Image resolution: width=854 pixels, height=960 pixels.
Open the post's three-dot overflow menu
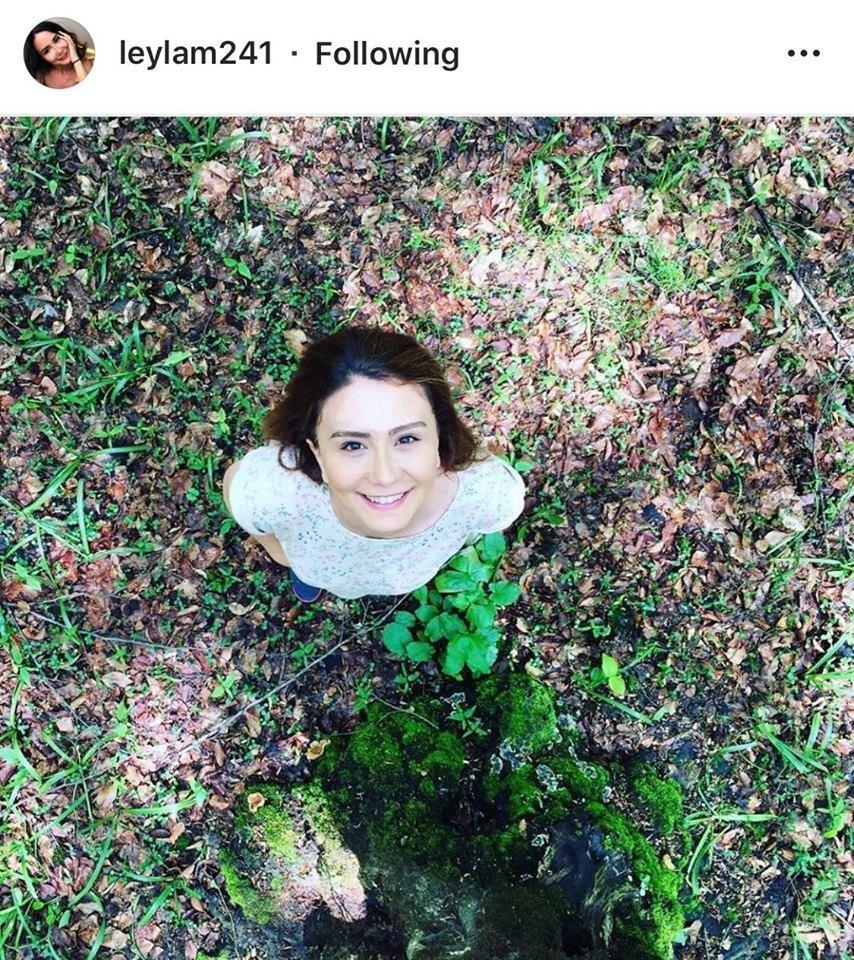pos(803,54)
